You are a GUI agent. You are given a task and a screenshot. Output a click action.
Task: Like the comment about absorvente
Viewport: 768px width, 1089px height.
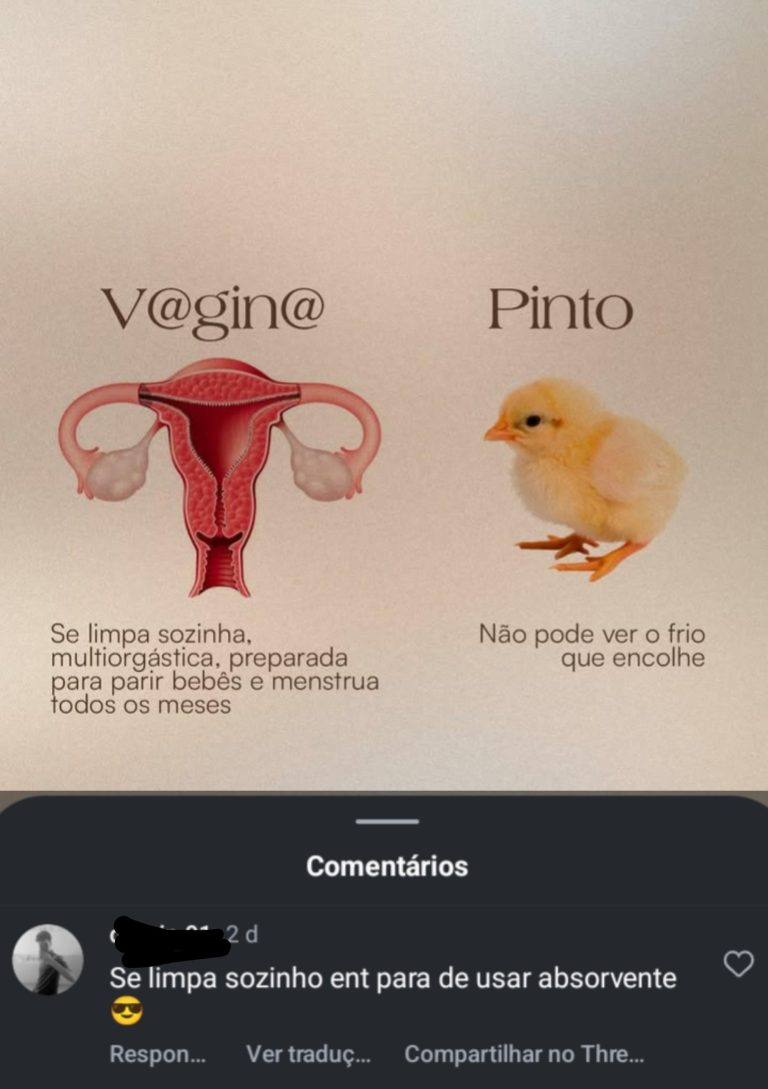[x=738, y=964]
